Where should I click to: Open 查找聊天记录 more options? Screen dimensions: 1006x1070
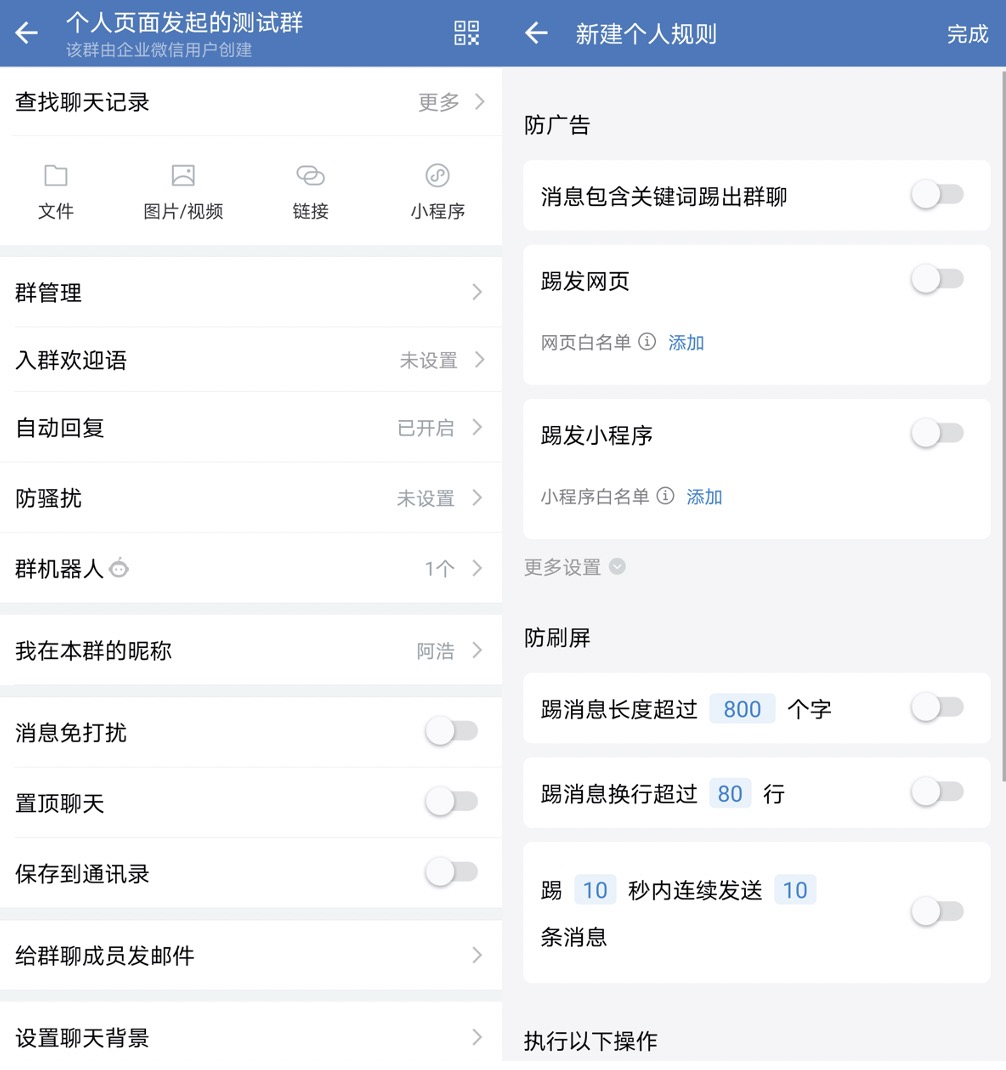pos(451,102)
